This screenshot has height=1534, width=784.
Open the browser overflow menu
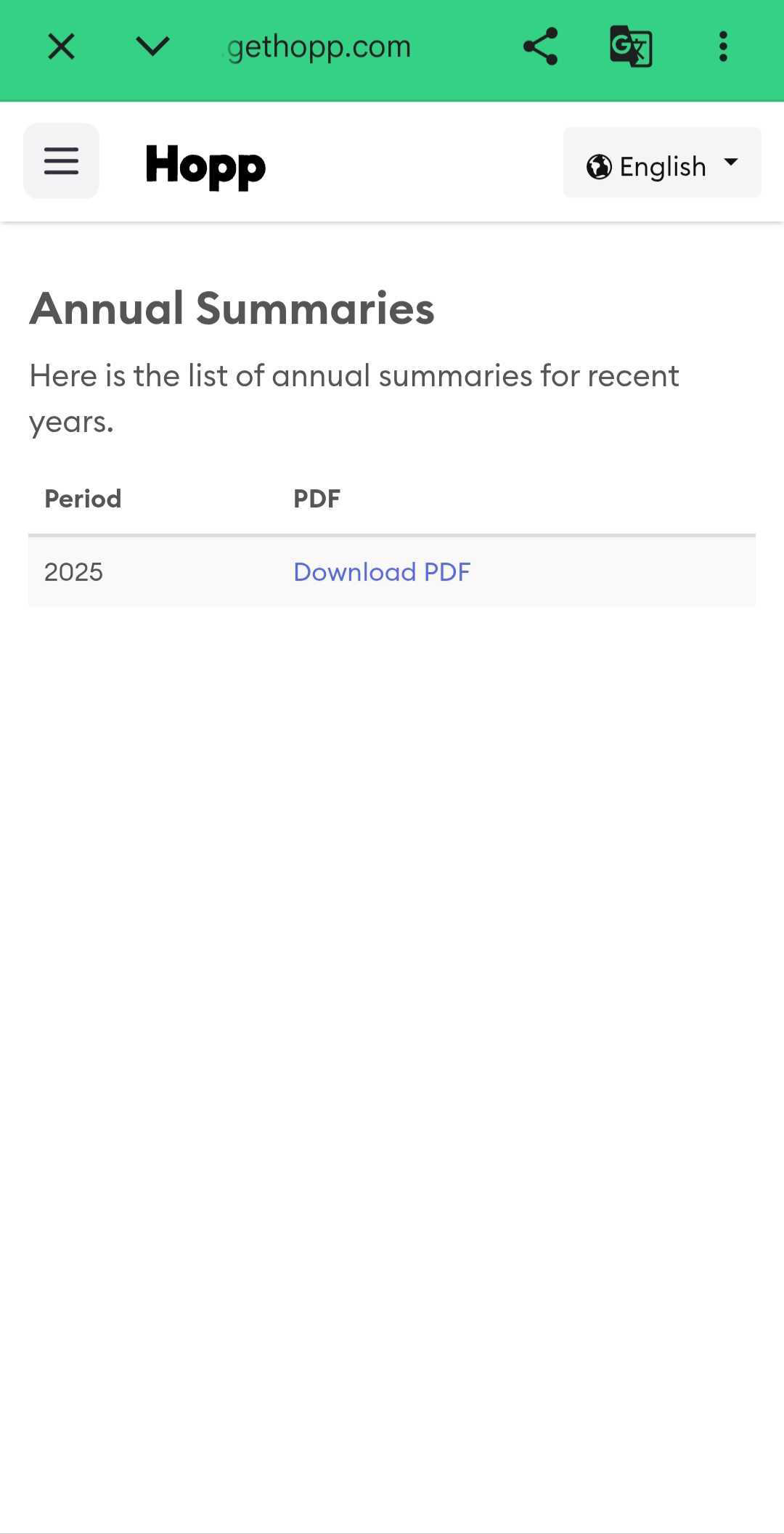pos(722,47)
